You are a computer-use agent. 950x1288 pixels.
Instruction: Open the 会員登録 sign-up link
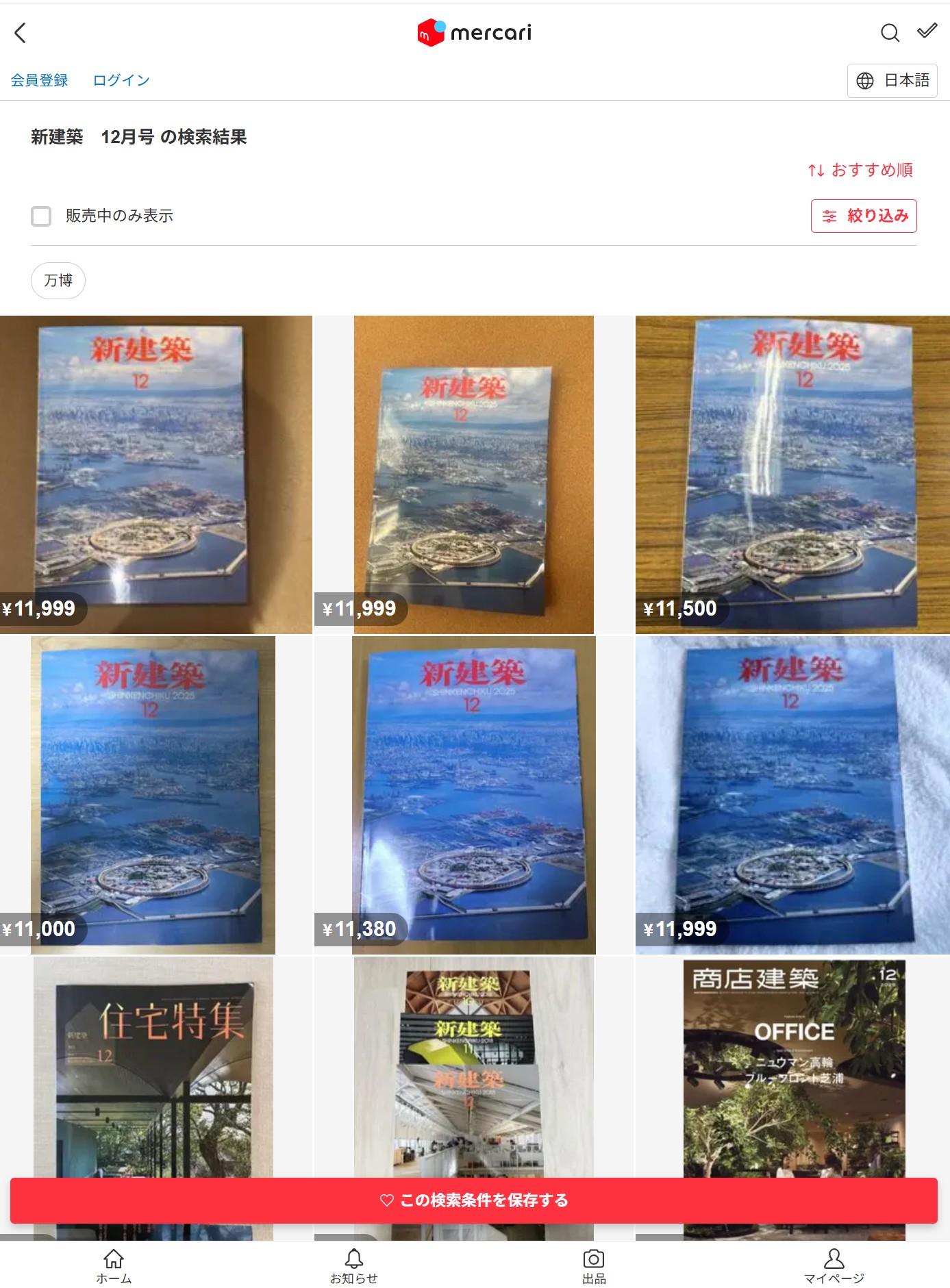(39, 80)
